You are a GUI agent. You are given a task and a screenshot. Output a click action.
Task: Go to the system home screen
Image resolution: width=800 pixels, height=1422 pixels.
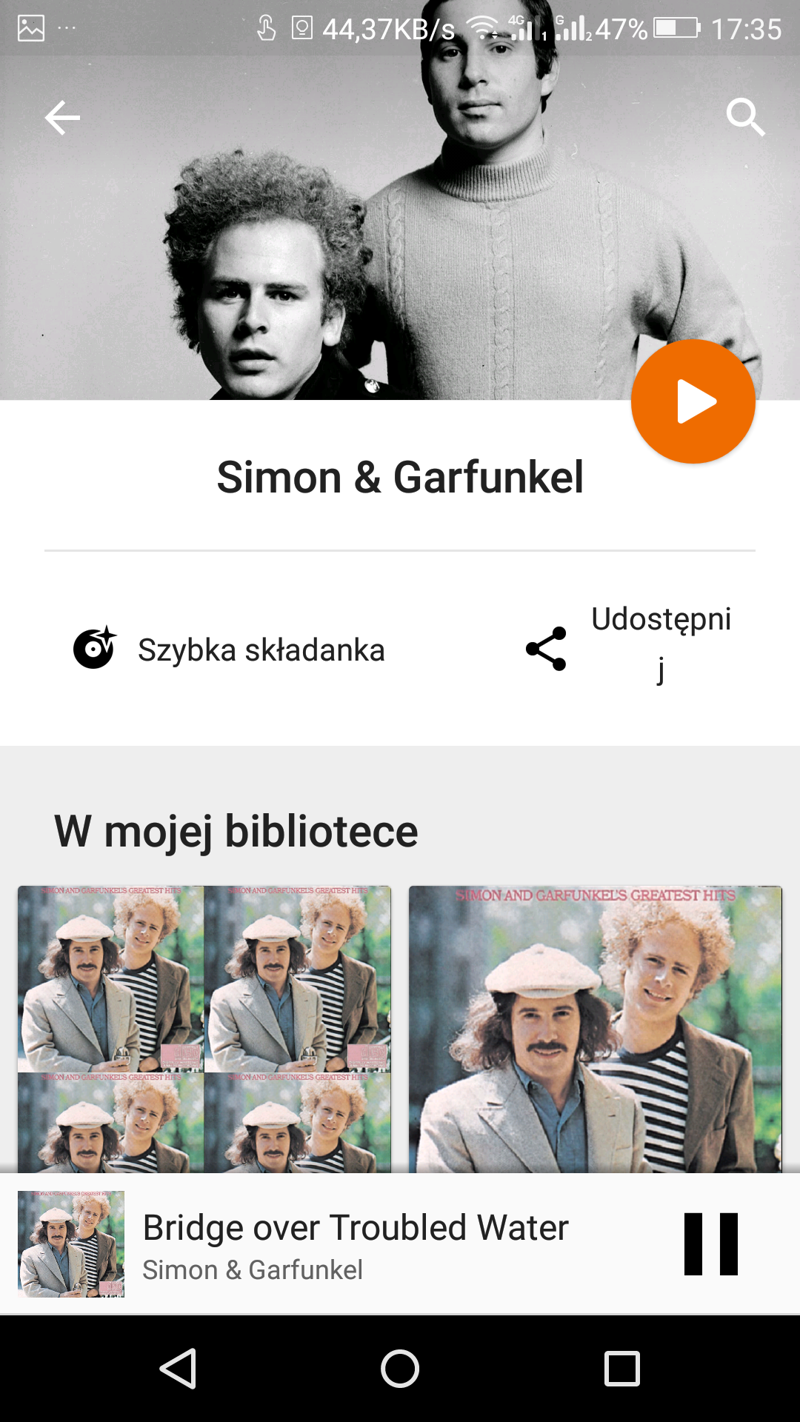400,1368
